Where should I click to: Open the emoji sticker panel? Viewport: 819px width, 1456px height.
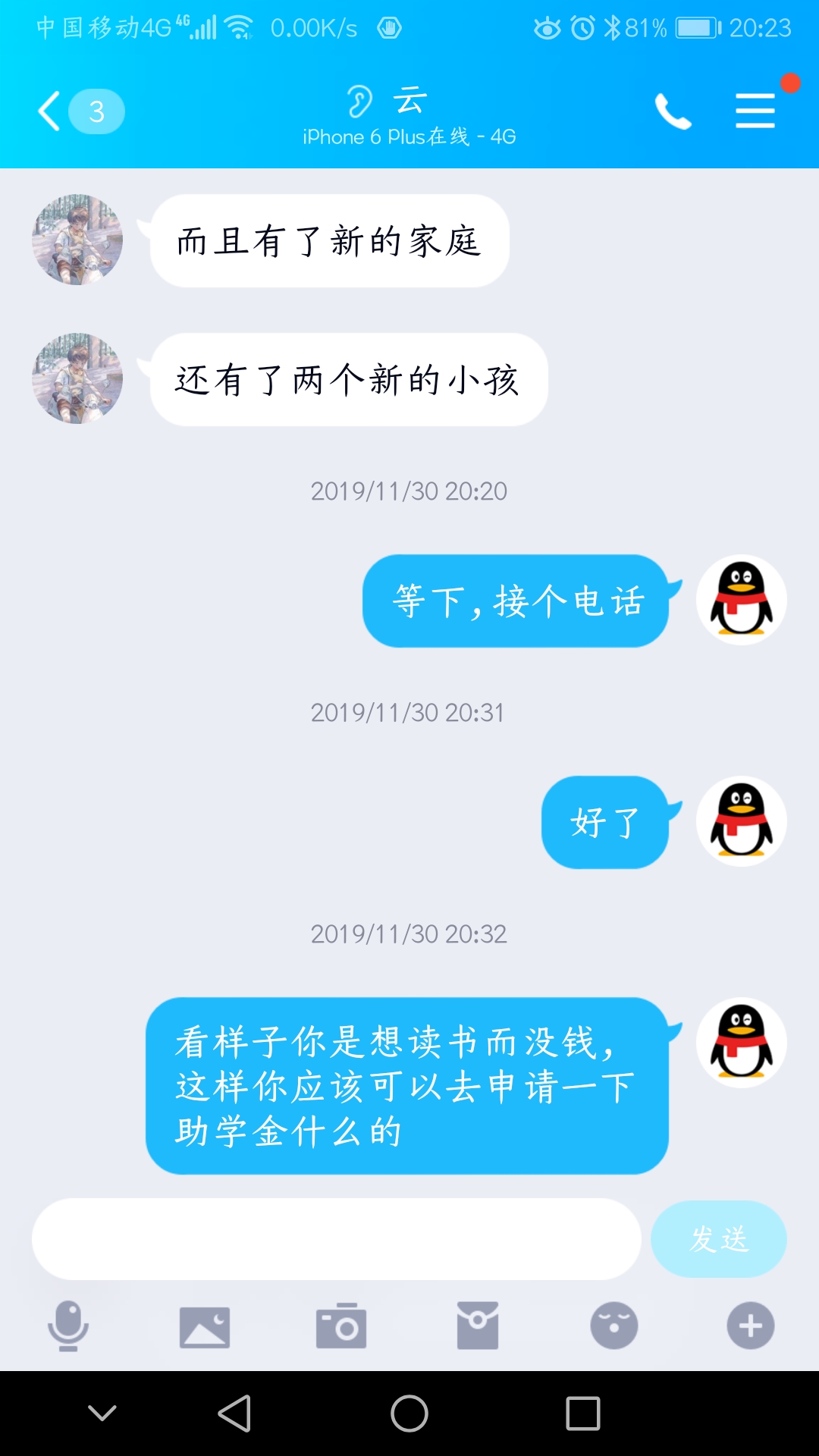[x=614, y=1326]
